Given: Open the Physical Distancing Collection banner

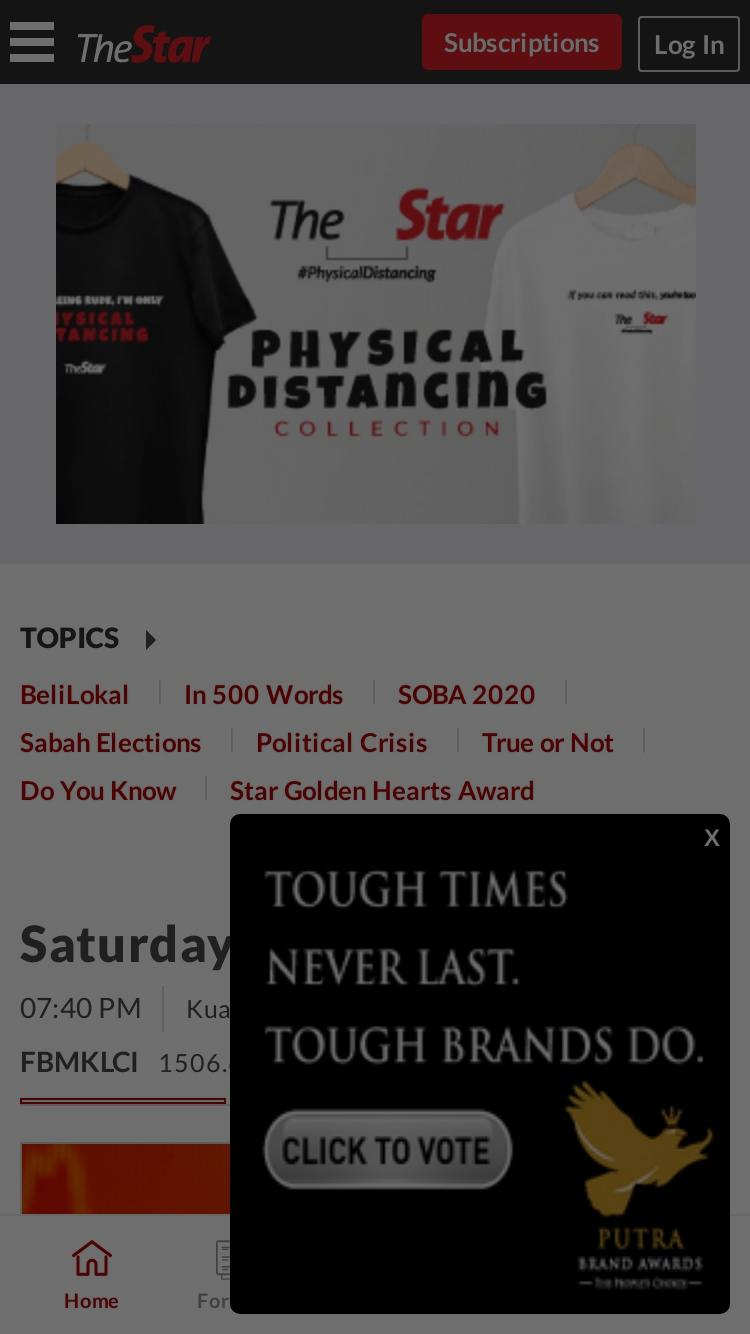Looking at the screenshot, I should [x=375, y=323].
